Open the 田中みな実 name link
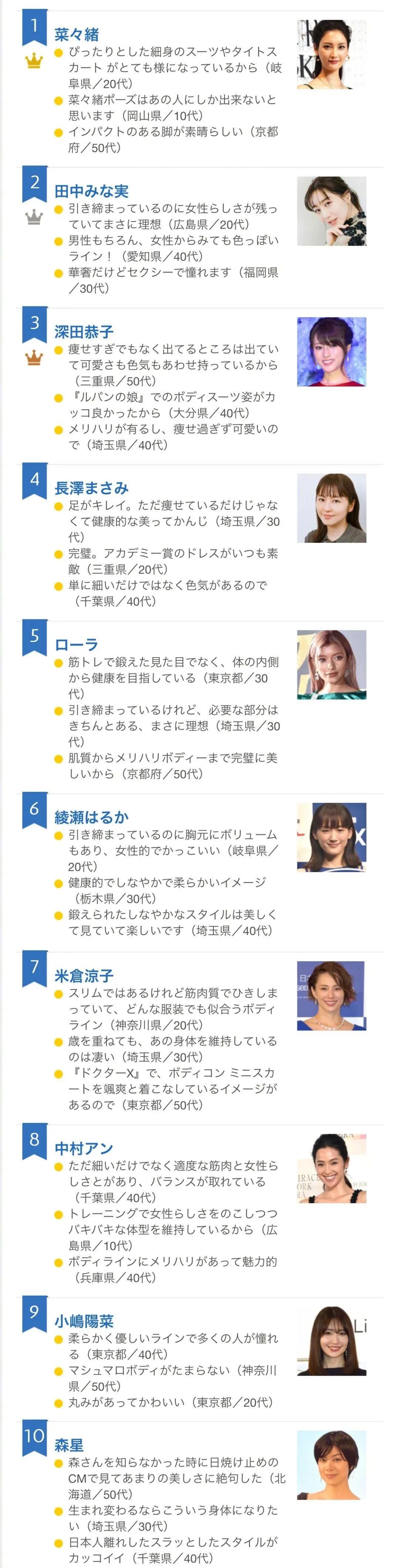Screen dimensions: 395x1568 click(x=91, y=192)
